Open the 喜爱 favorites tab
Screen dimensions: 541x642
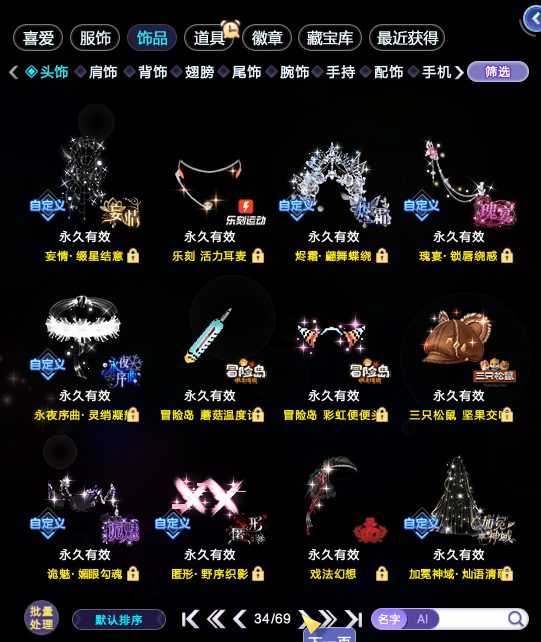38,38
